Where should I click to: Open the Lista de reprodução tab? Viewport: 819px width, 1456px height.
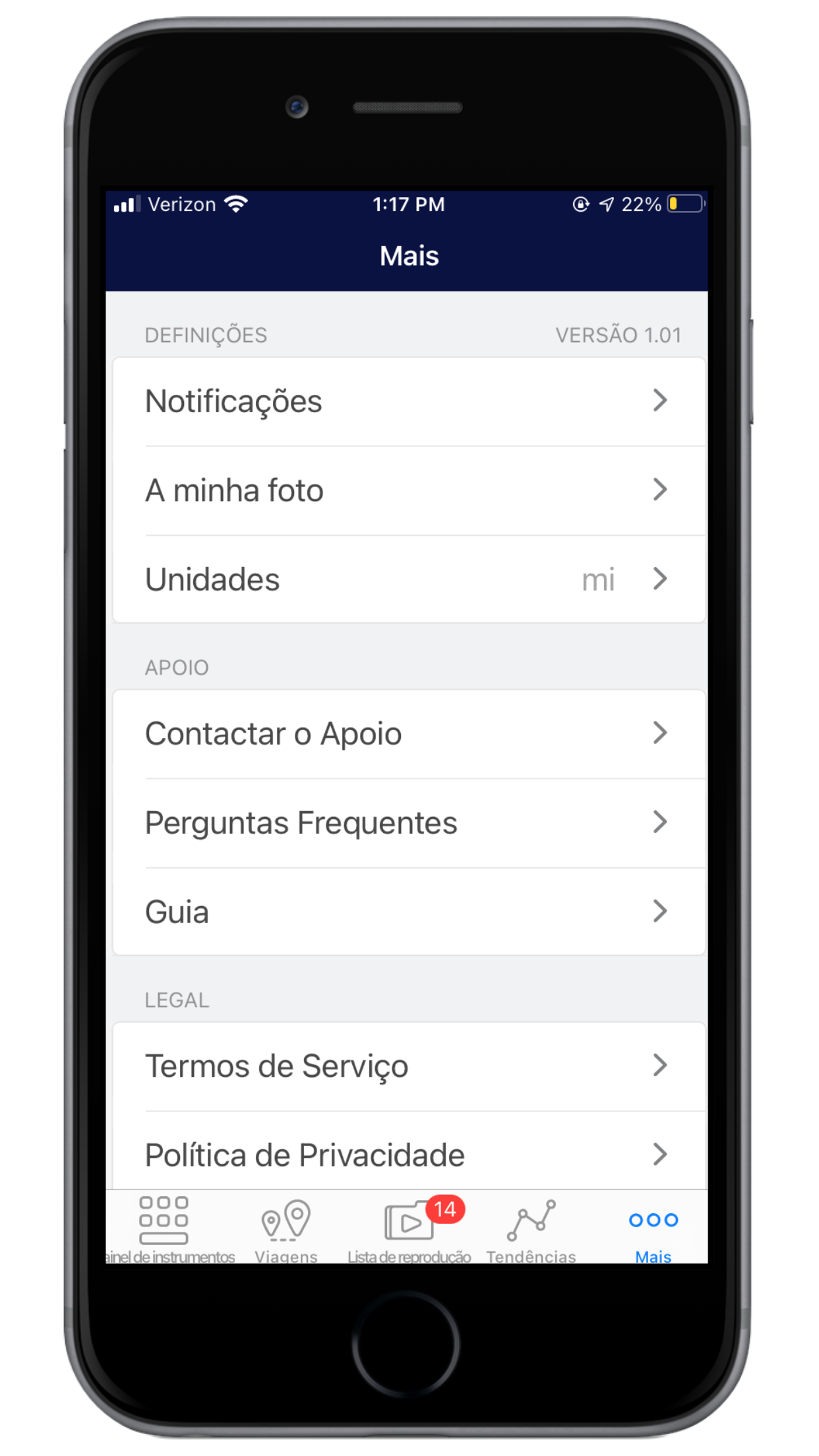[x=409, y=1228]
